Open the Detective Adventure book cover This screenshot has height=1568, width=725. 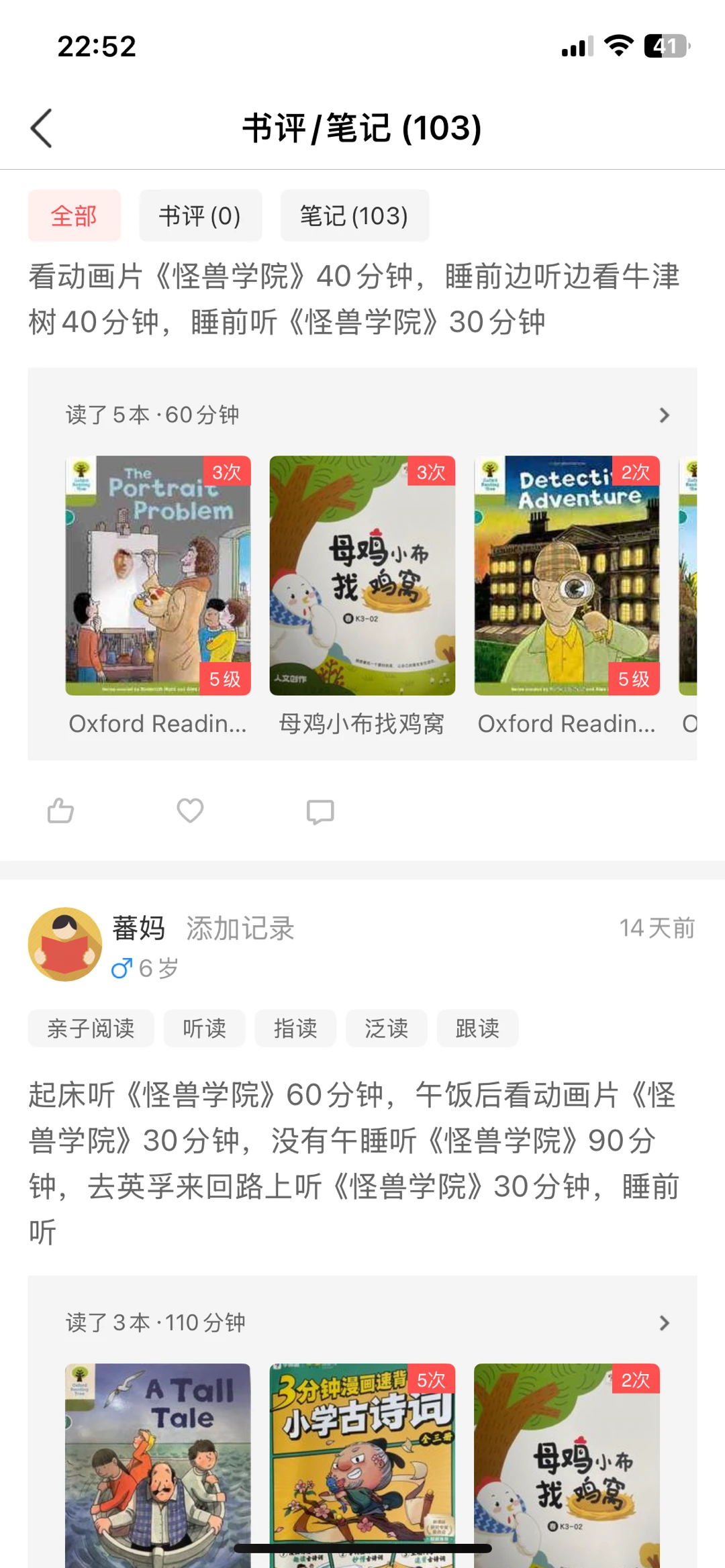(567, 576)
